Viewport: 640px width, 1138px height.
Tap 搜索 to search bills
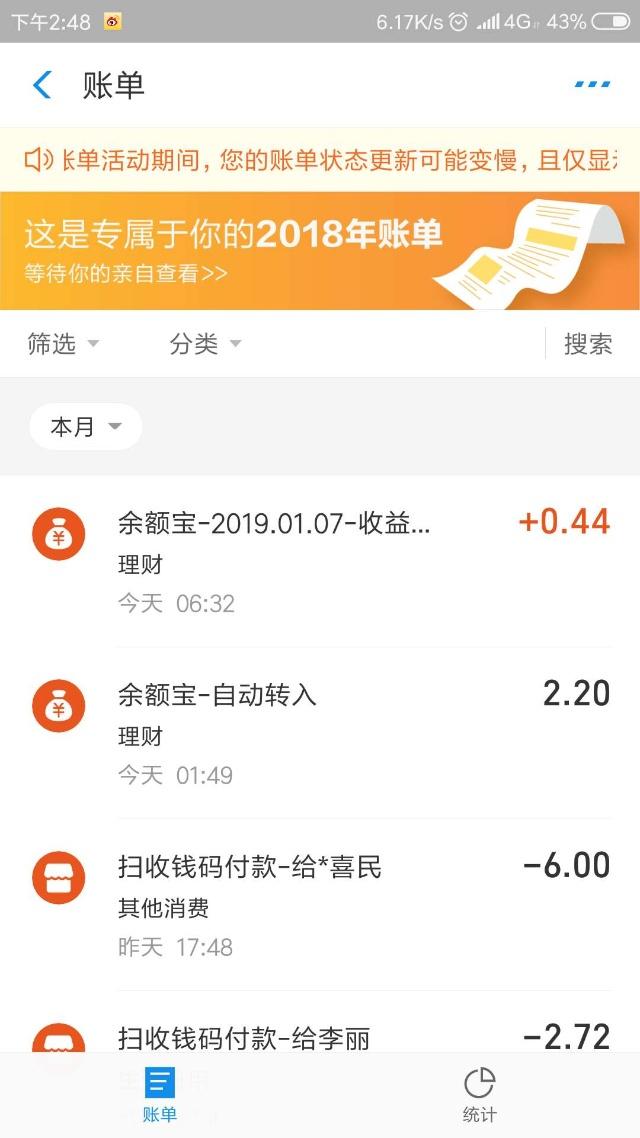tap(588, 344)
